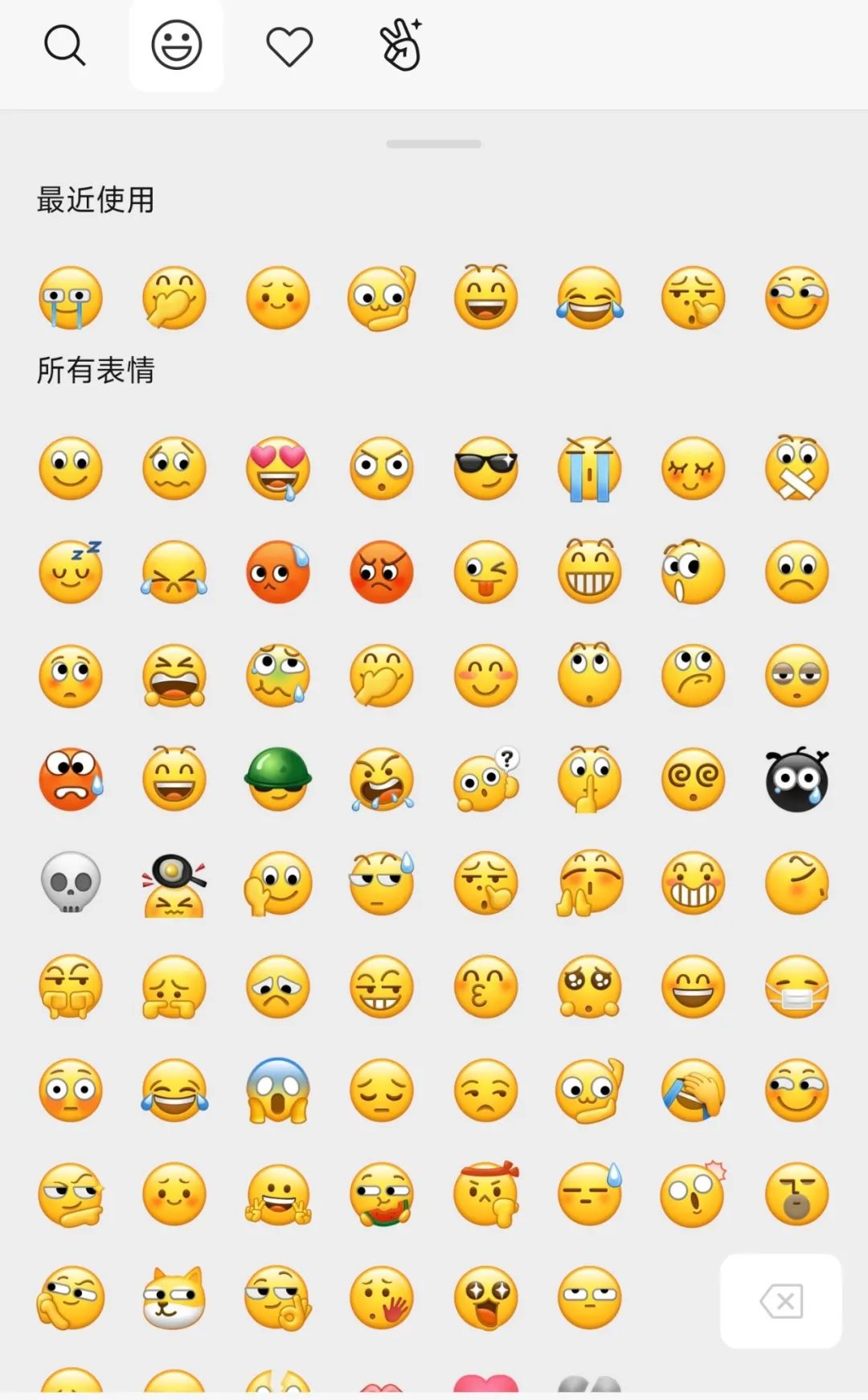Insert the sleeping zzz emoji
The height and width of the screenshot is (1400, 868).
[71, 572]
